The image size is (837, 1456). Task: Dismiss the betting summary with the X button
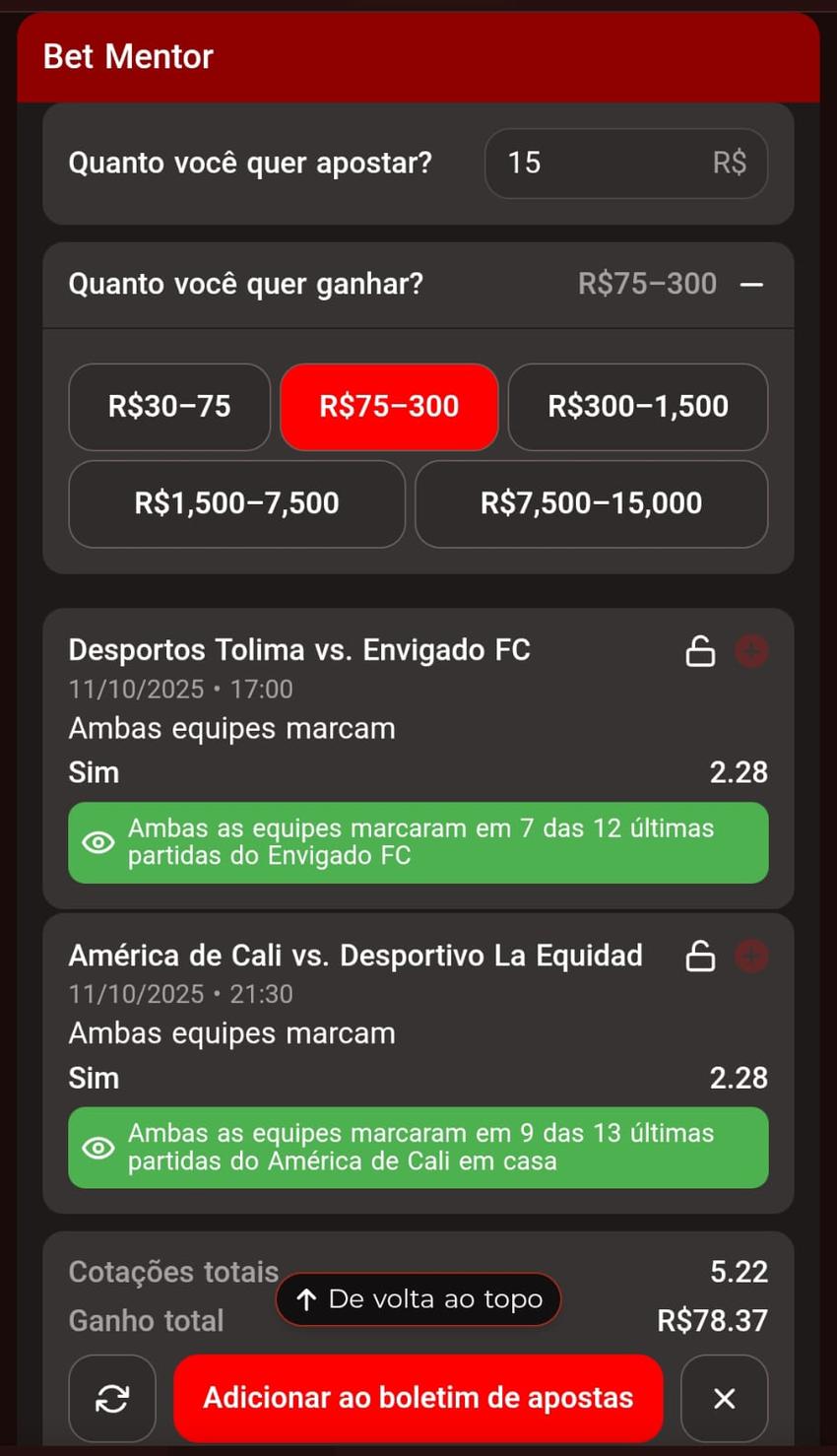pos(725,1398)
